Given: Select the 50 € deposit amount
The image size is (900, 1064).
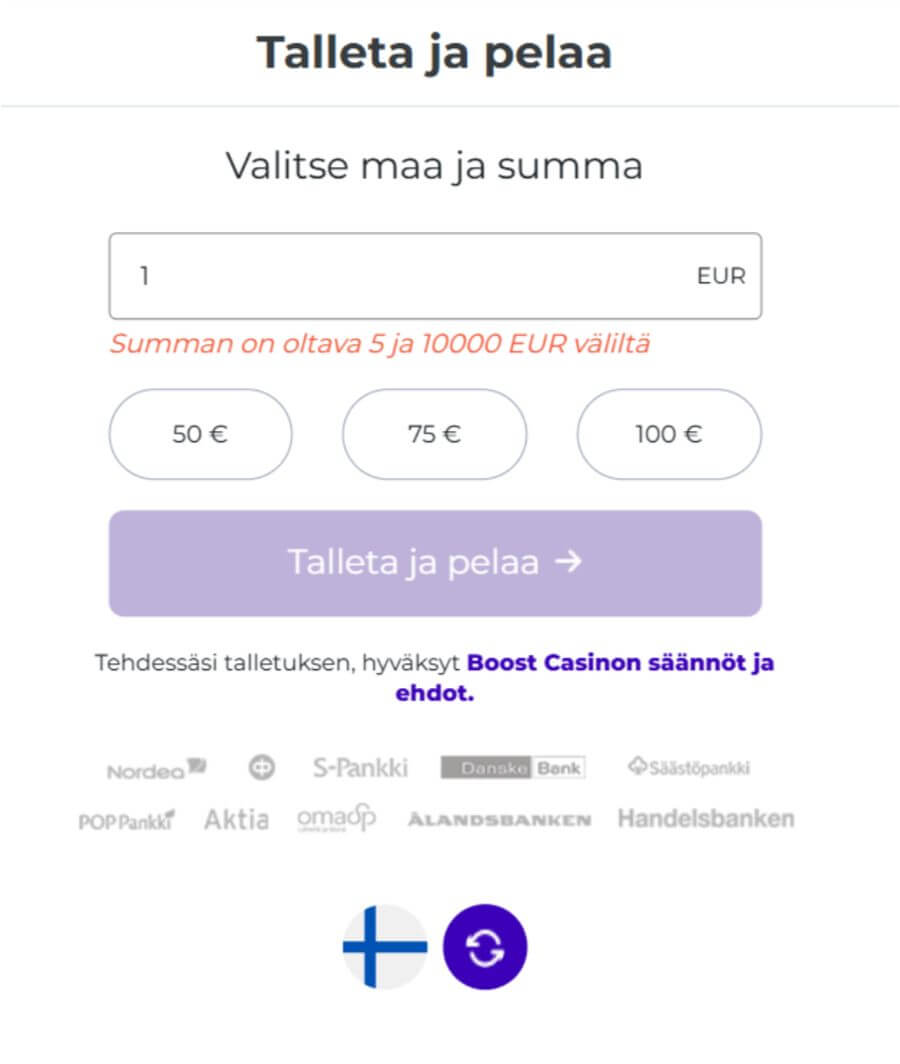Looking at the screenshot, I should (x=200, y=434).
